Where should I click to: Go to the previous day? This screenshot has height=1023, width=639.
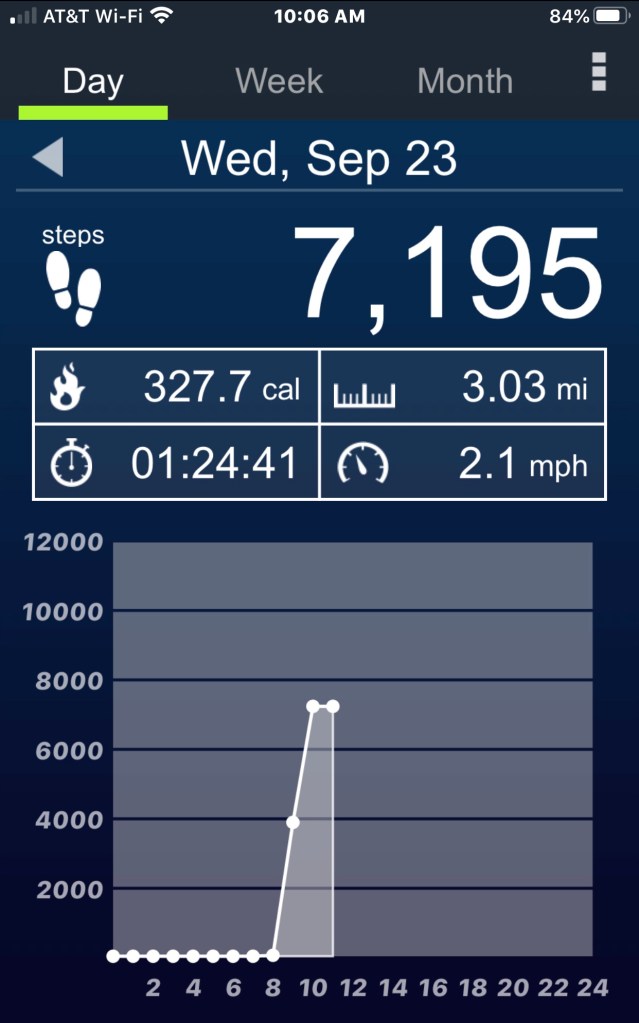[x=48, y=158]
